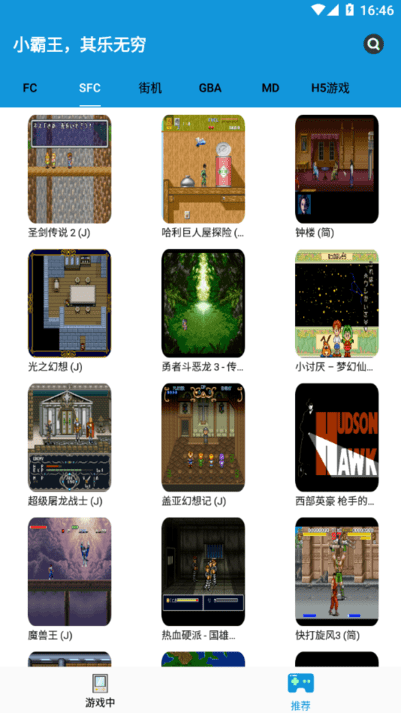Switch to the GBA tab
The width and height of the screenshot is (401, 713).
pos(210,88)
